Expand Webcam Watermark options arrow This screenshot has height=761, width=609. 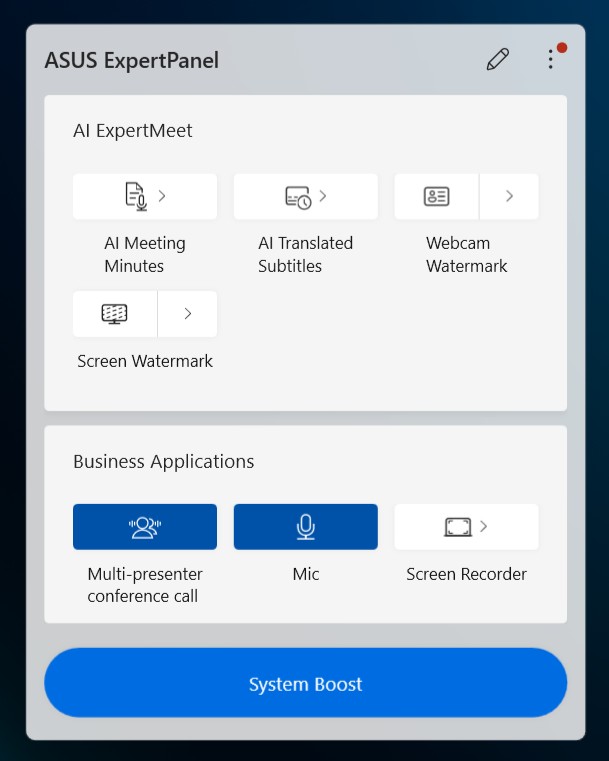tap(509, 197)
